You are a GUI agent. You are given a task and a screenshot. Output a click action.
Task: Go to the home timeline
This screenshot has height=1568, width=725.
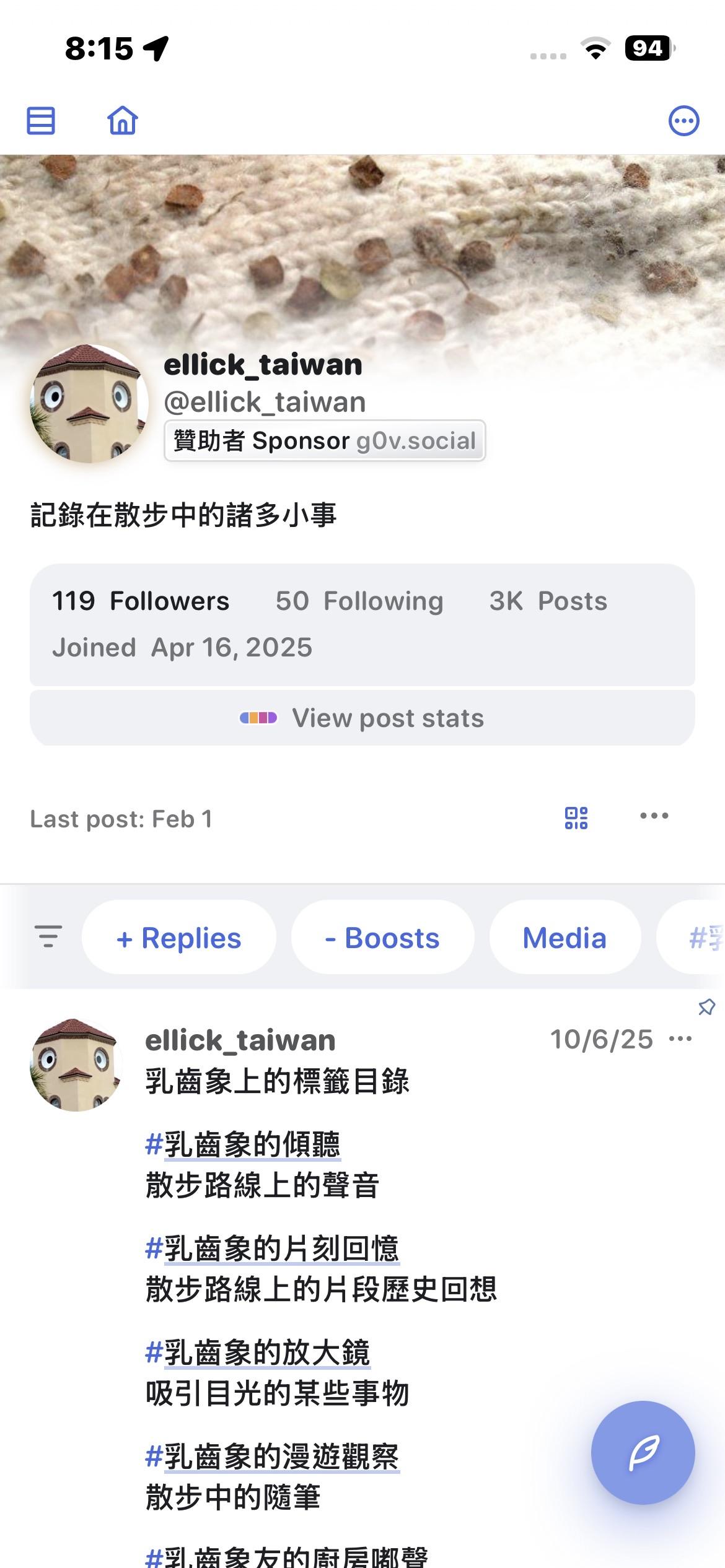pos(123,120)
